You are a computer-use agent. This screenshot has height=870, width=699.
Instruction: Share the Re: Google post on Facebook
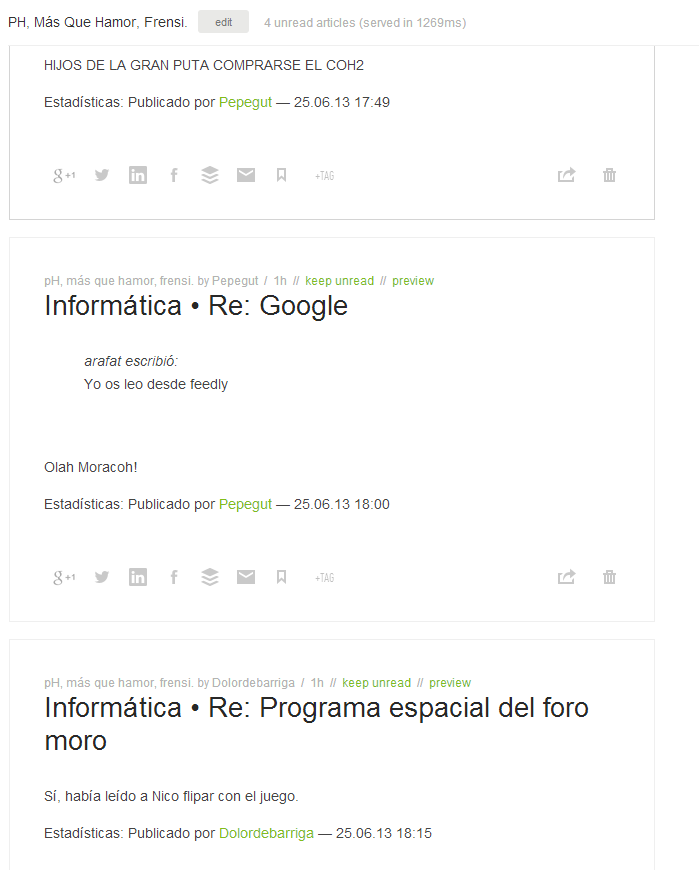174,577
